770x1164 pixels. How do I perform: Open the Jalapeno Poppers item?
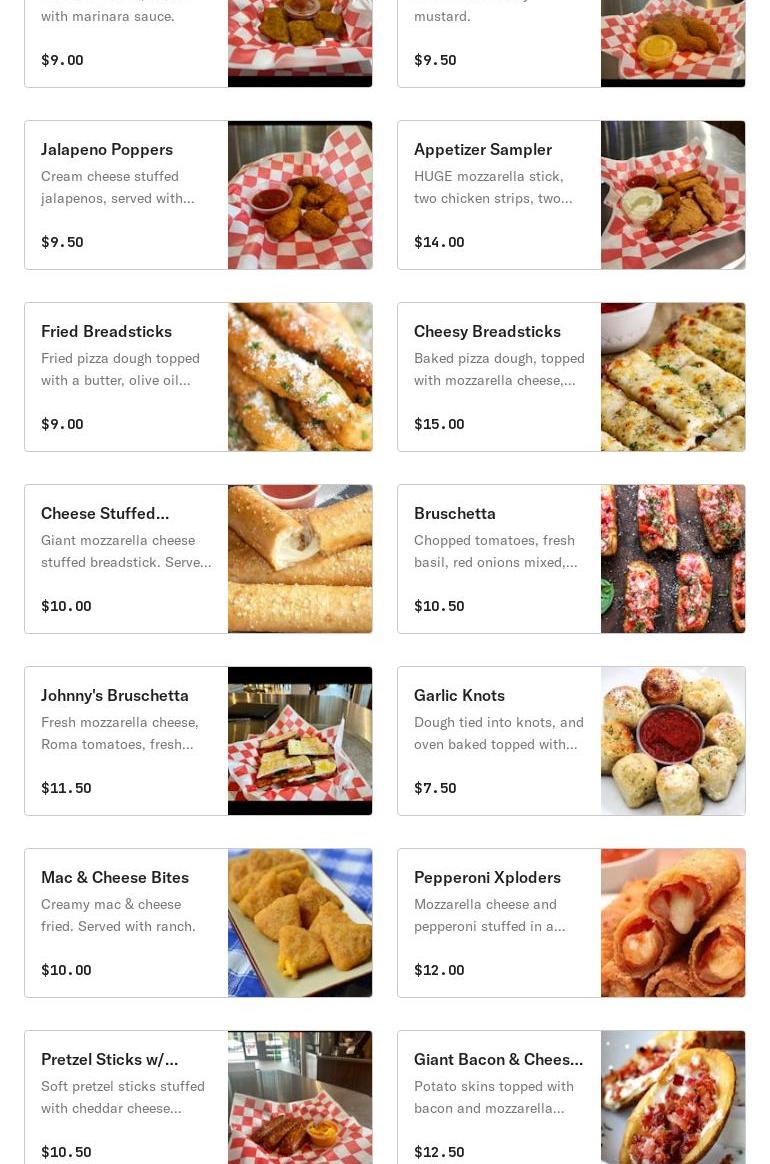(198, 195)
